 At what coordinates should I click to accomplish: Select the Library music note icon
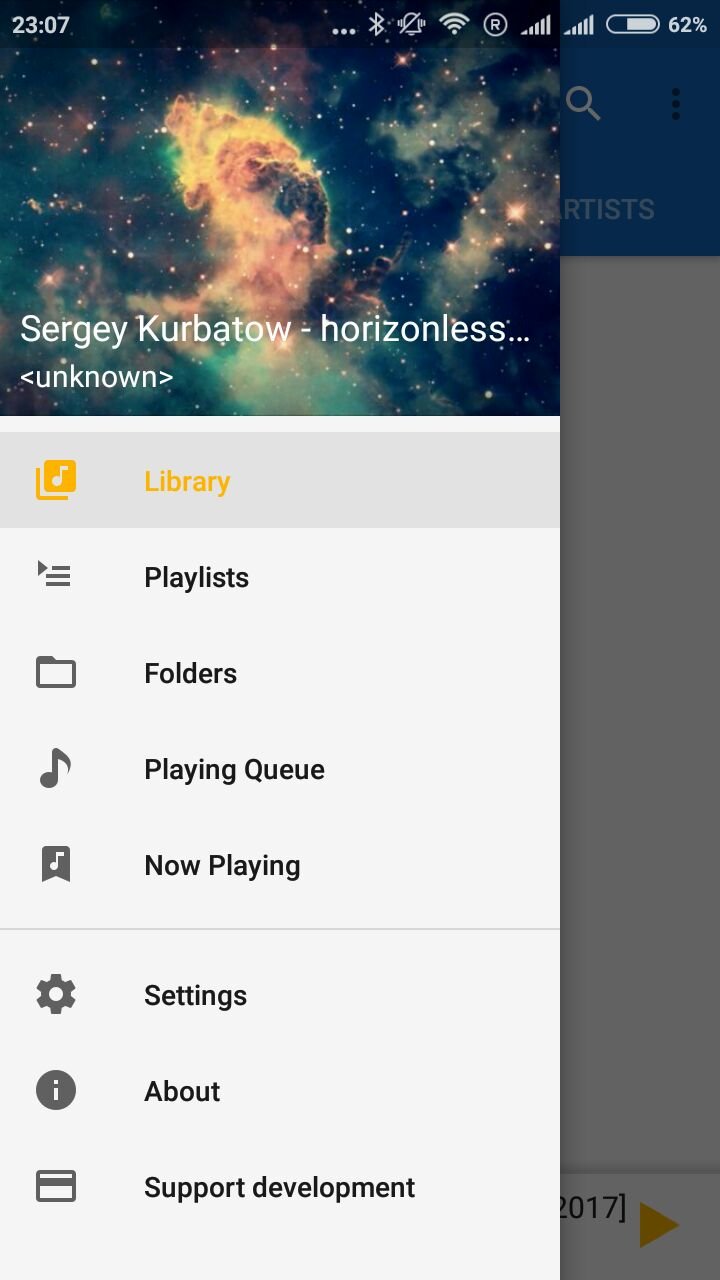click(55, 480)
